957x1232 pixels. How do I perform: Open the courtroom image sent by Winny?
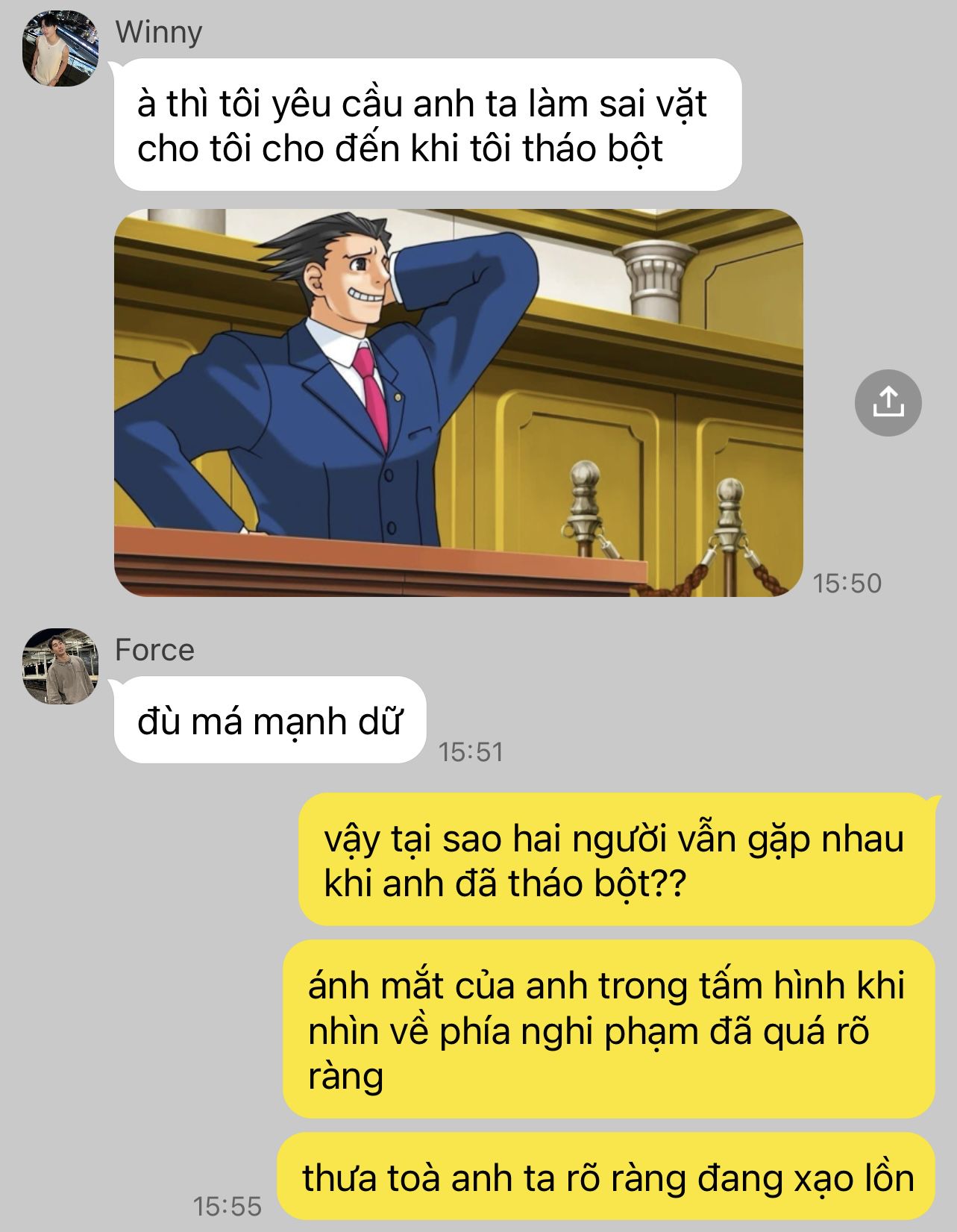(x=458, y=403)
